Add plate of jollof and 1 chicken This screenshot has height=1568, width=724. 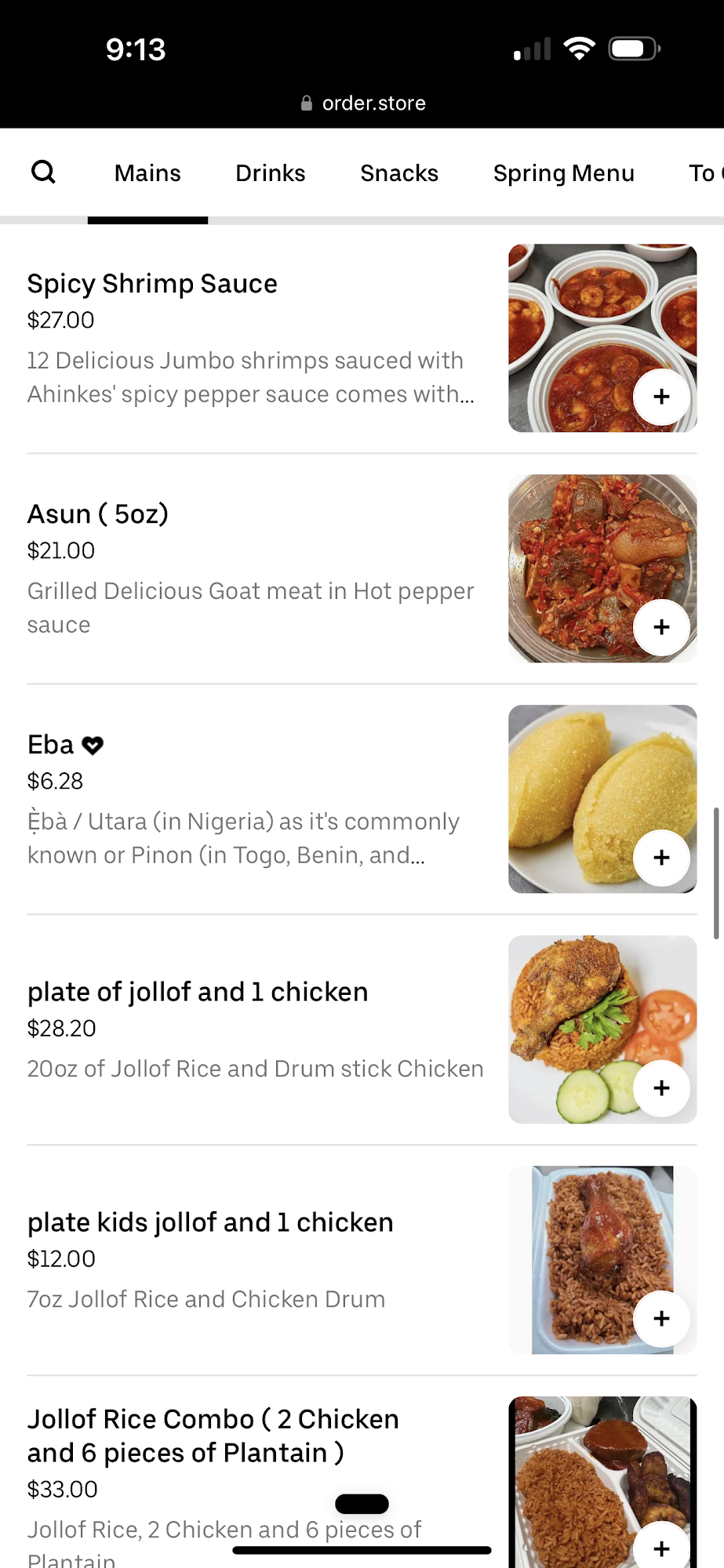(x=661, y=1088)
